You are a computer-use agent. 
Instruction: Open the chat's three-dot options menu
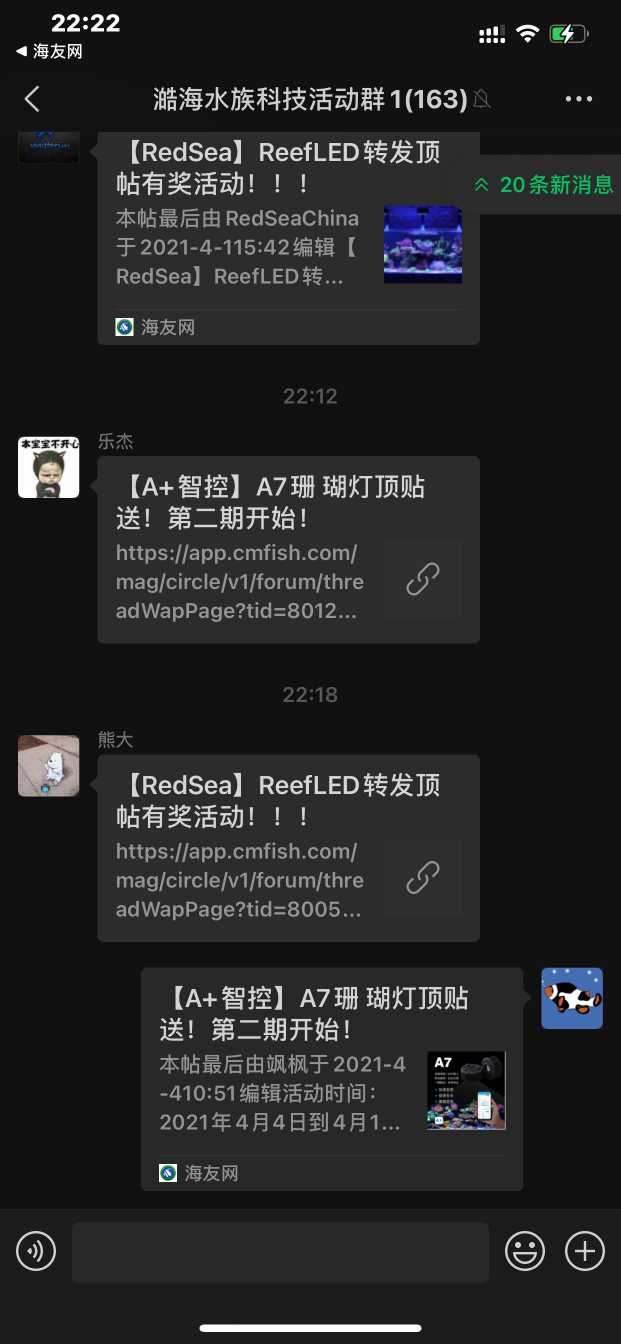pos(579,99)
